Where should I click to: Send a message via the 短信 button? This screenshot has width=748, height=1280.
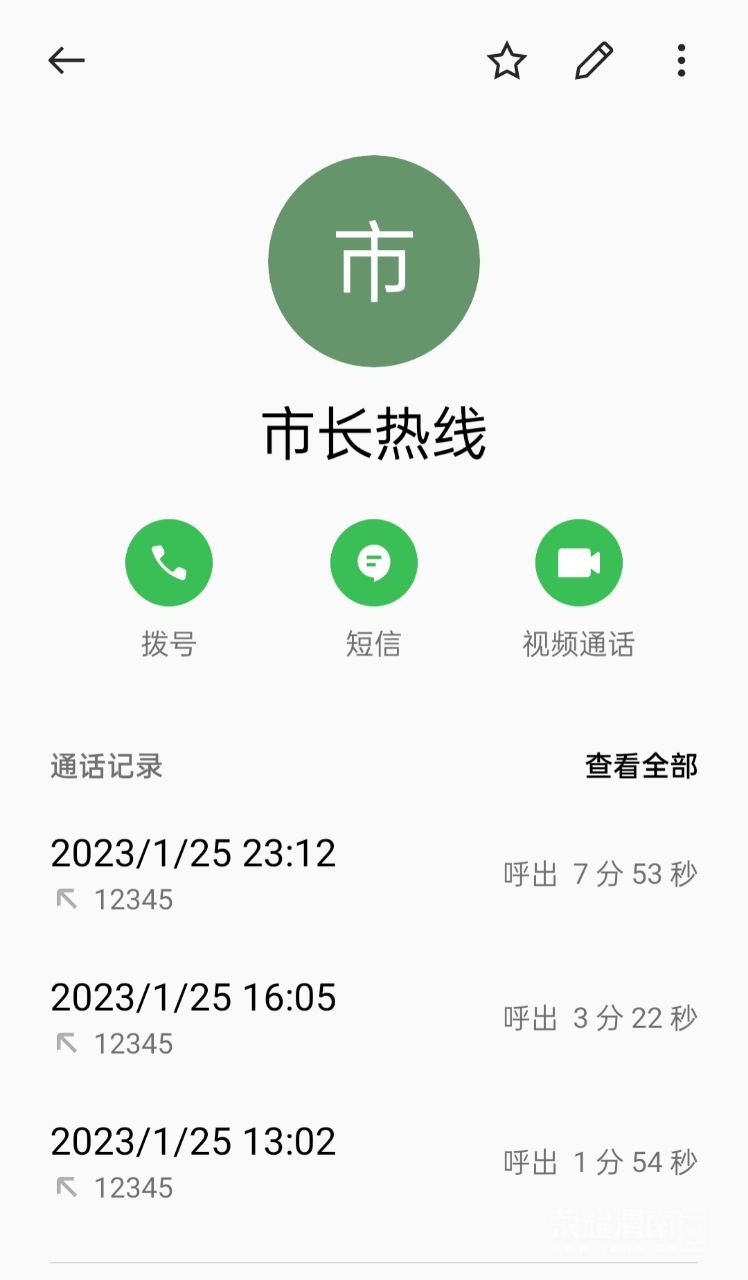pyautogui.click(x=374, y=563)
